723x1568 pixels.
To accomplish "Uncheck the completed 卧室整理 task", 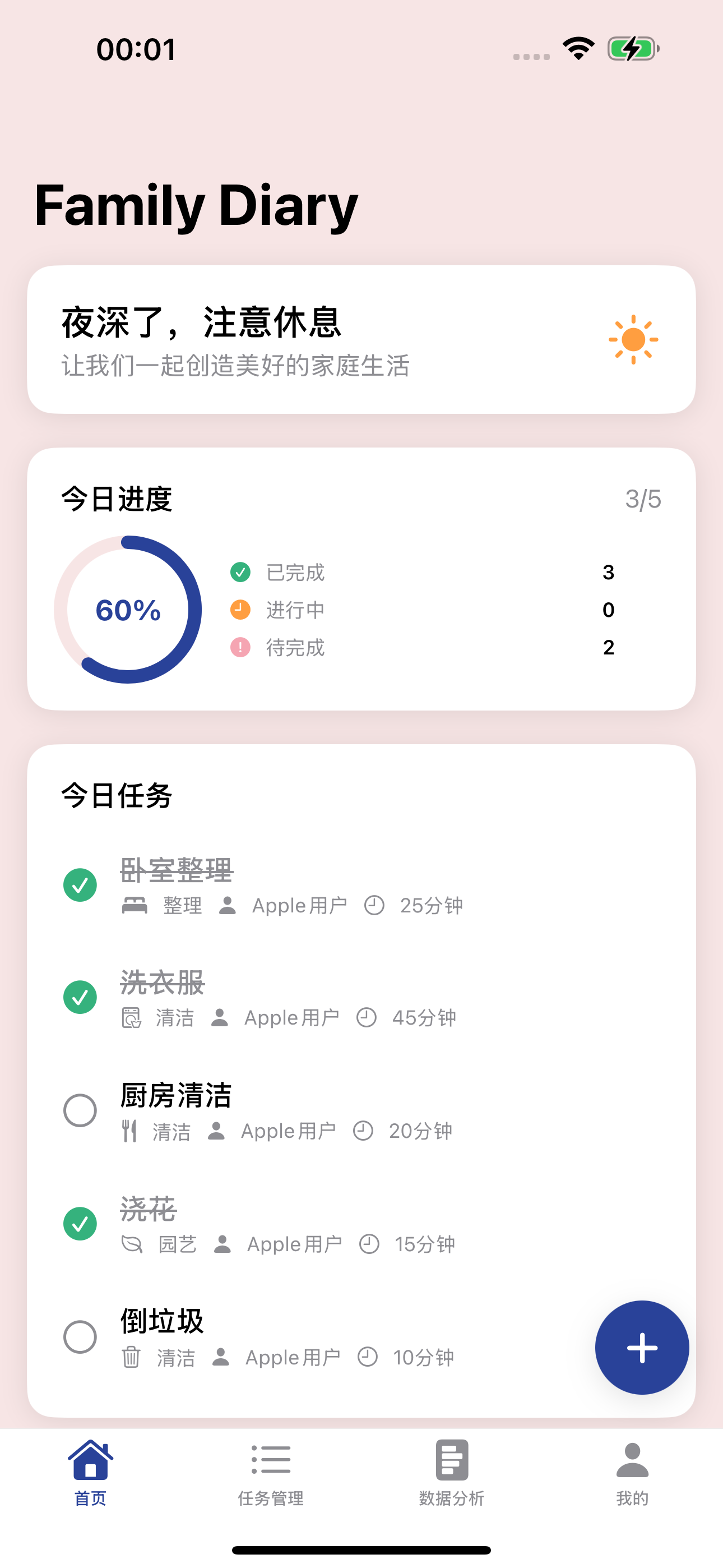I will point(80,884).
